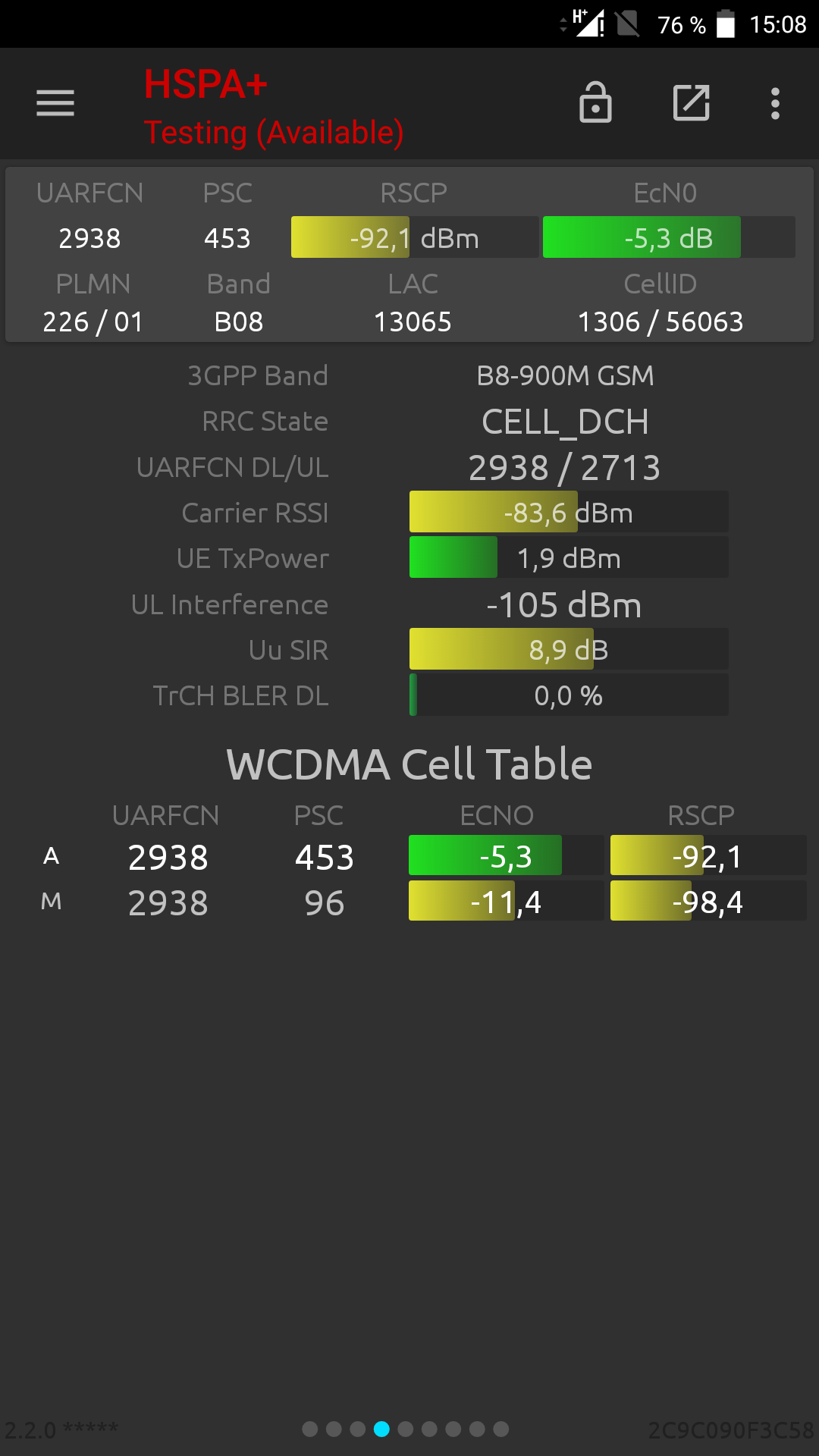The width and height of the screenshot is (819, 1456).
Task: Open the export/share icon in app bar
Action: click(x=692, y=103)
